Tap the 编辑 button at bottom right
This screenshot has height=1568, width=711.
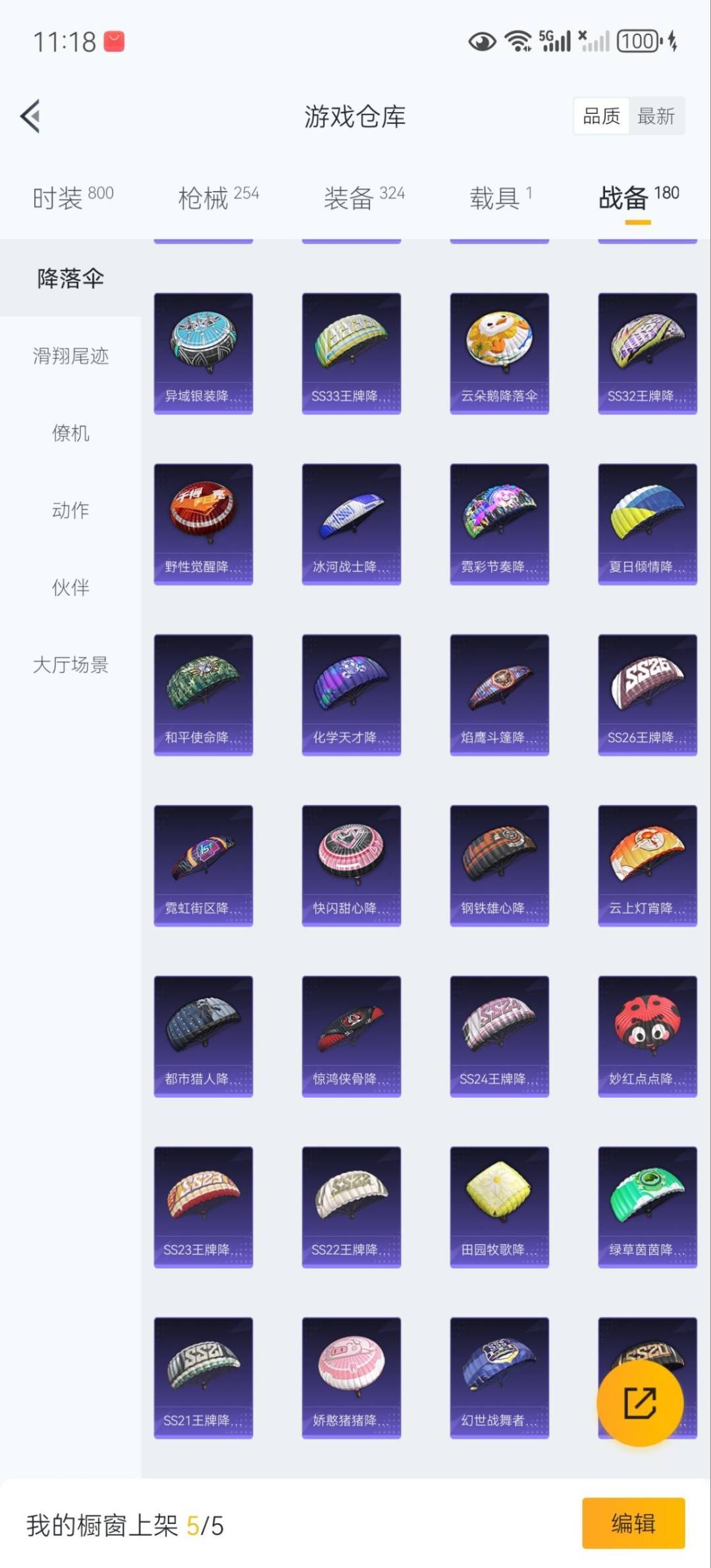coord(634,1525)
